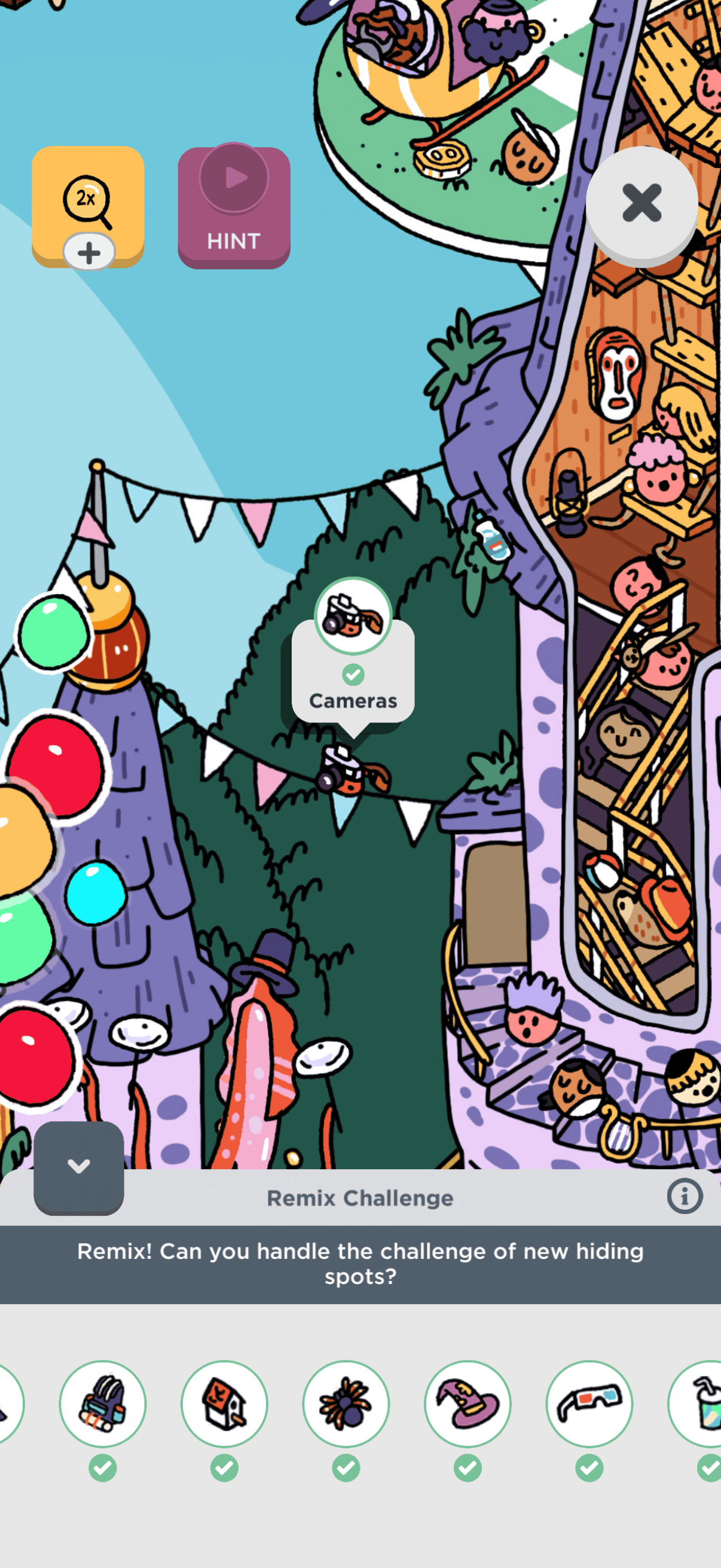Screen dimensions: 721x1568
Task: Select the spider item in the list
Action: click(346, 1403)
